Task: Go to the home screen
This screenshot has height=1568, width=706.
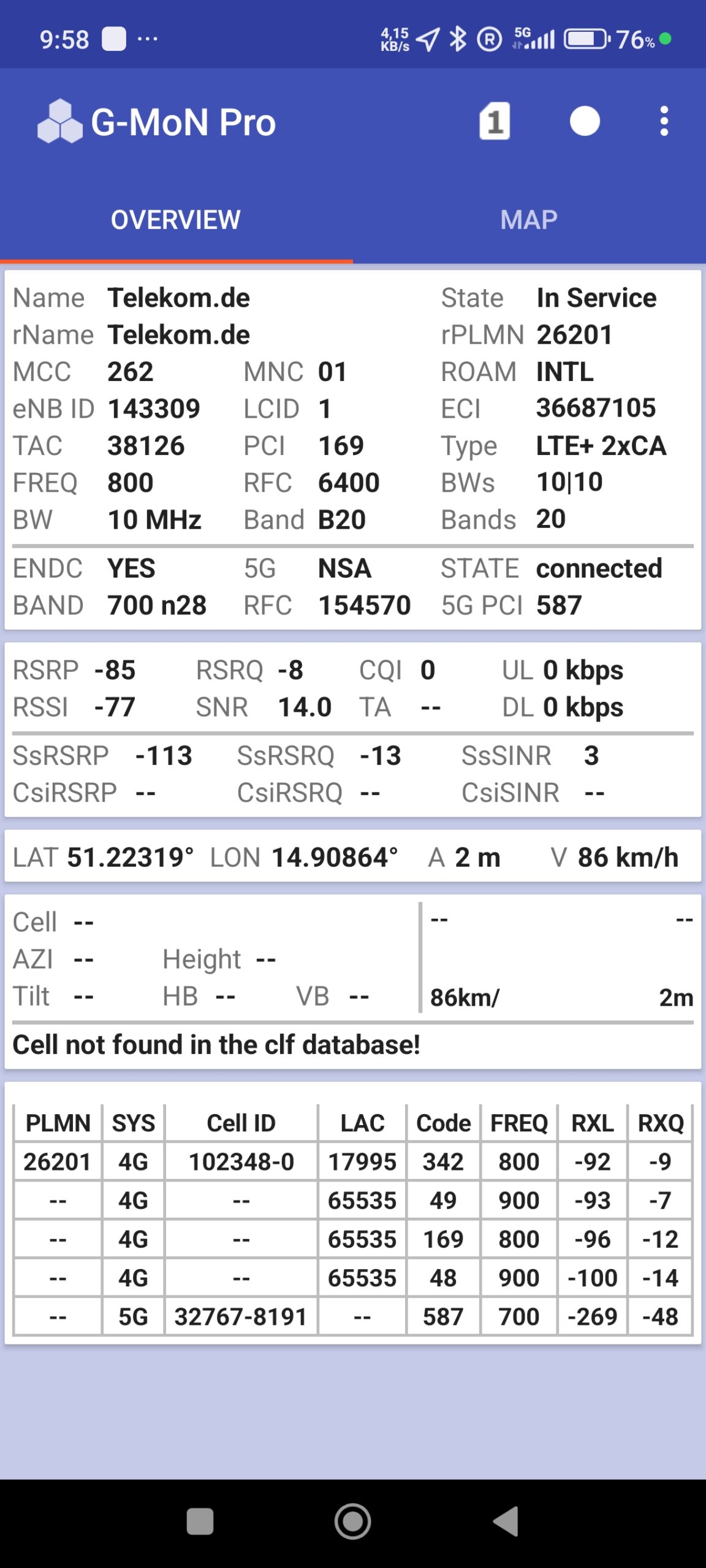Action: point(352,1521)
